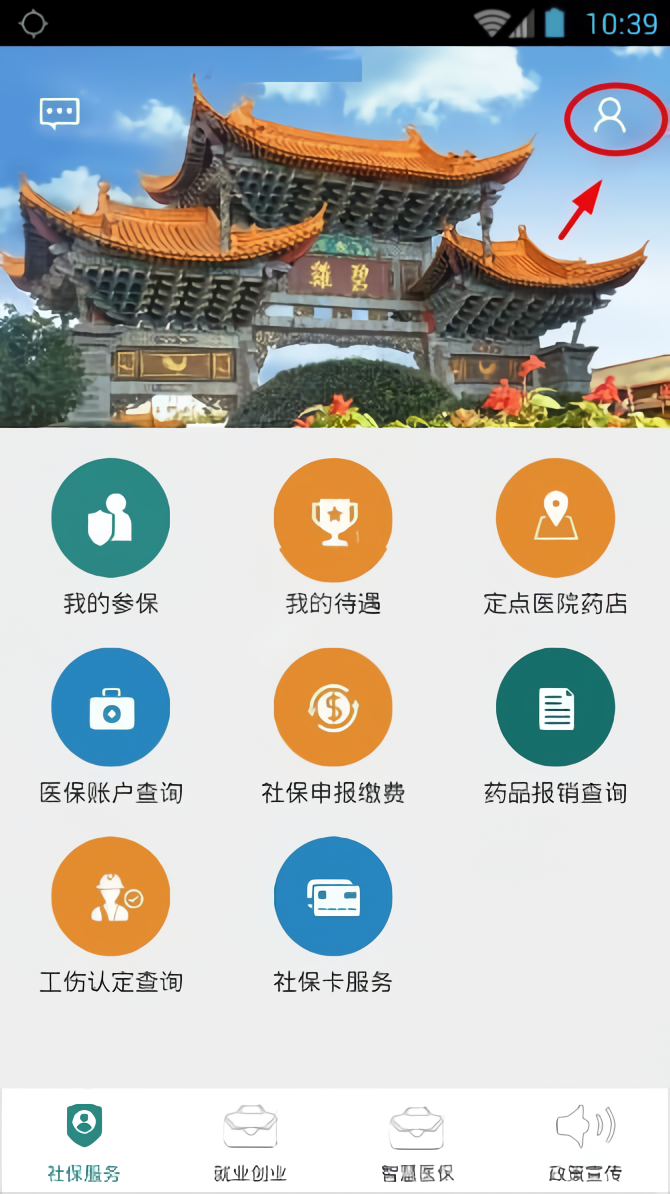This screenshot has width=670, height=1194.
Task: Open the messages chat bubble icon
Action: pos(59,113)
